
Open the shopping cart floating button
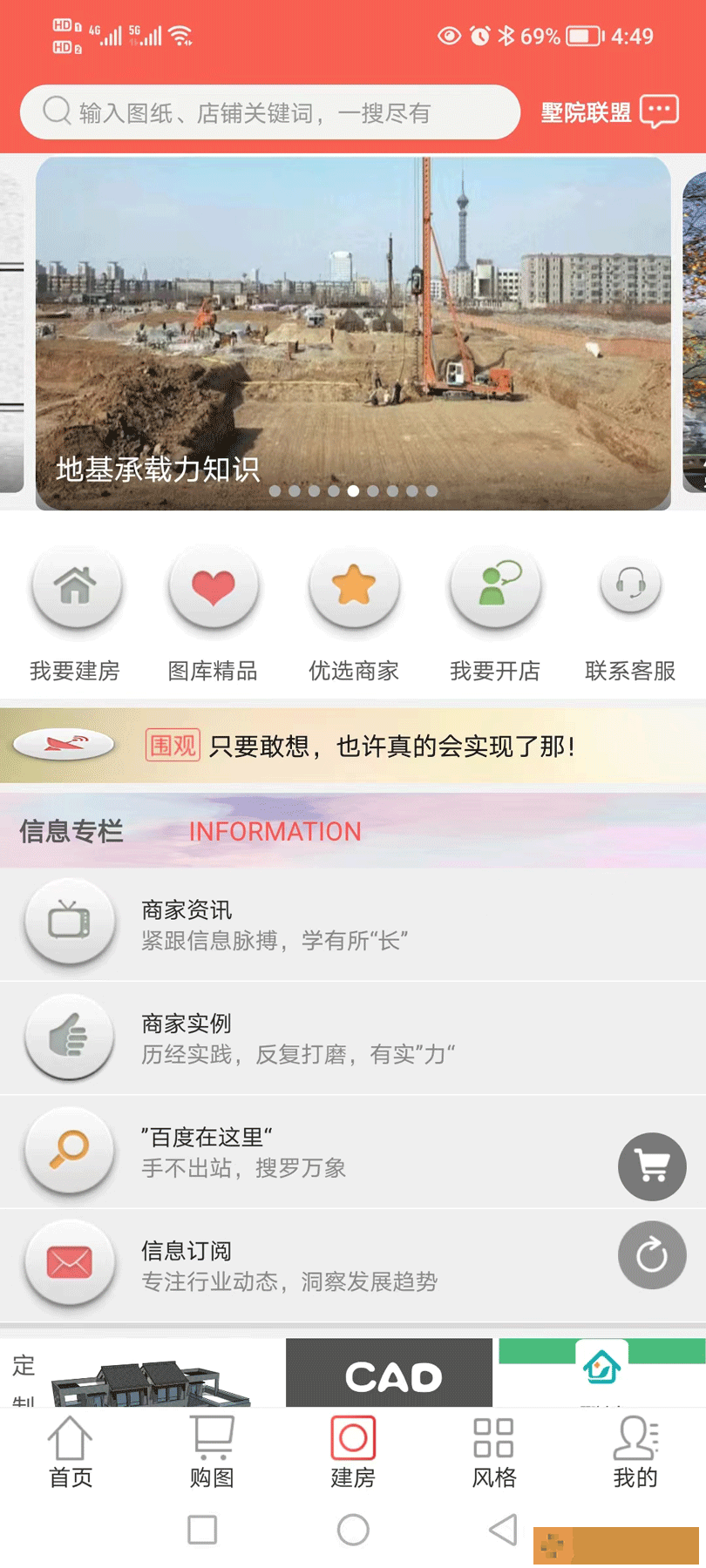click(652, 1166)
